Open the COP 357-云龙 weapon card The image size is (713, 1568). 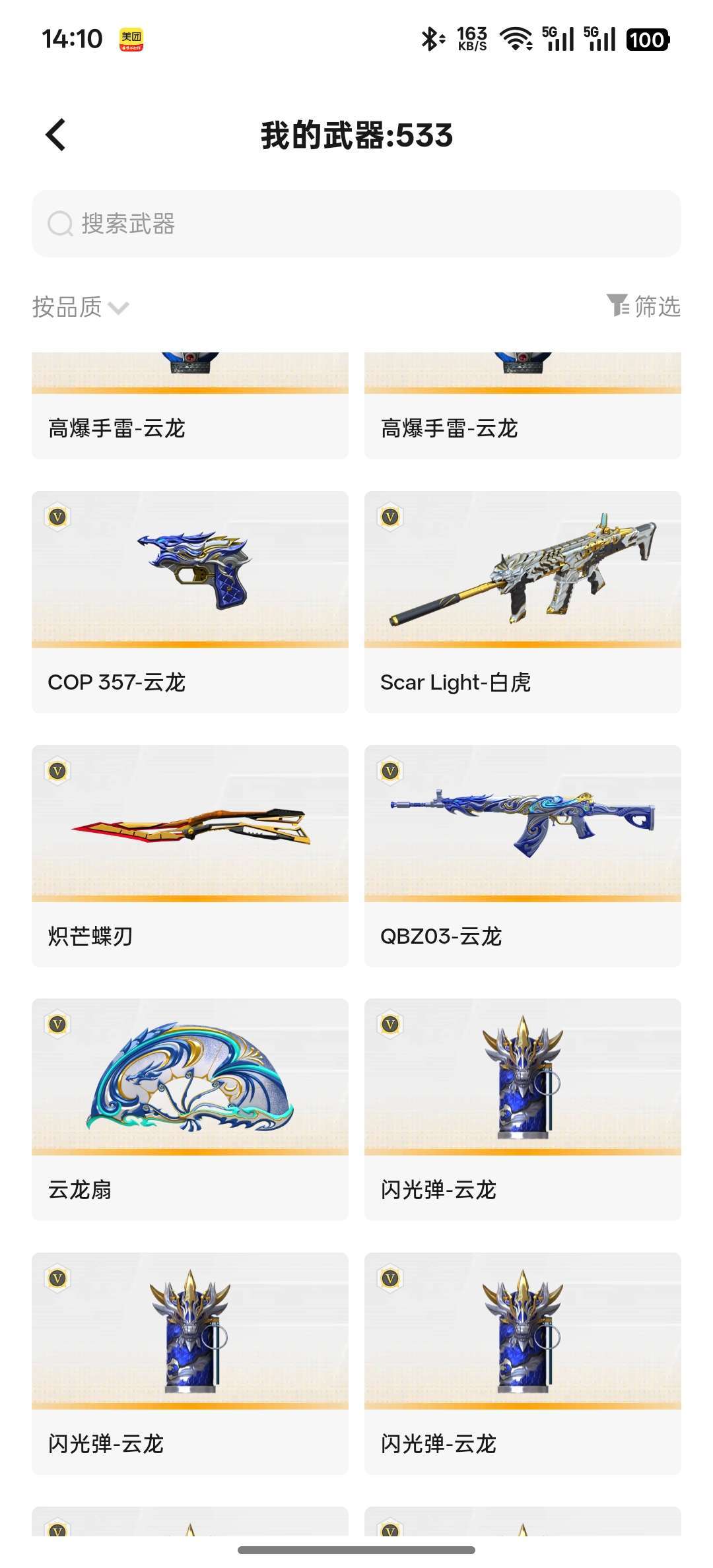190,602
